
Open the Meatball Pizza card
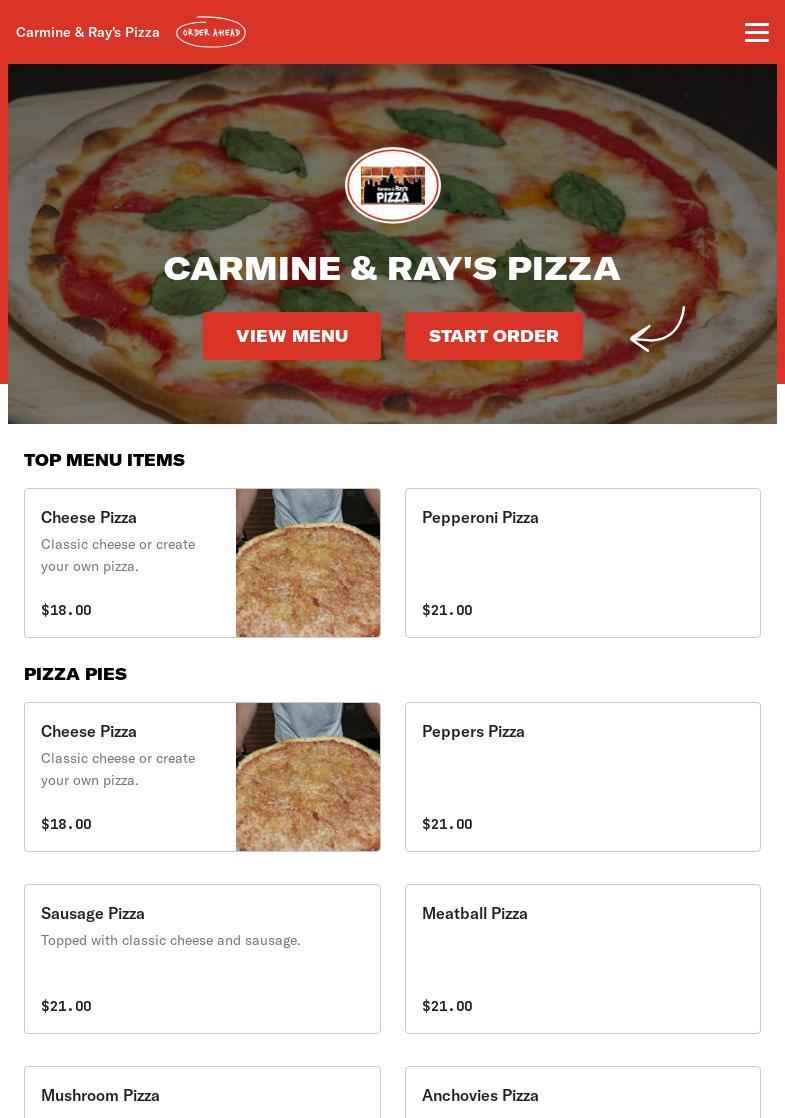click(x=582, y=959)
